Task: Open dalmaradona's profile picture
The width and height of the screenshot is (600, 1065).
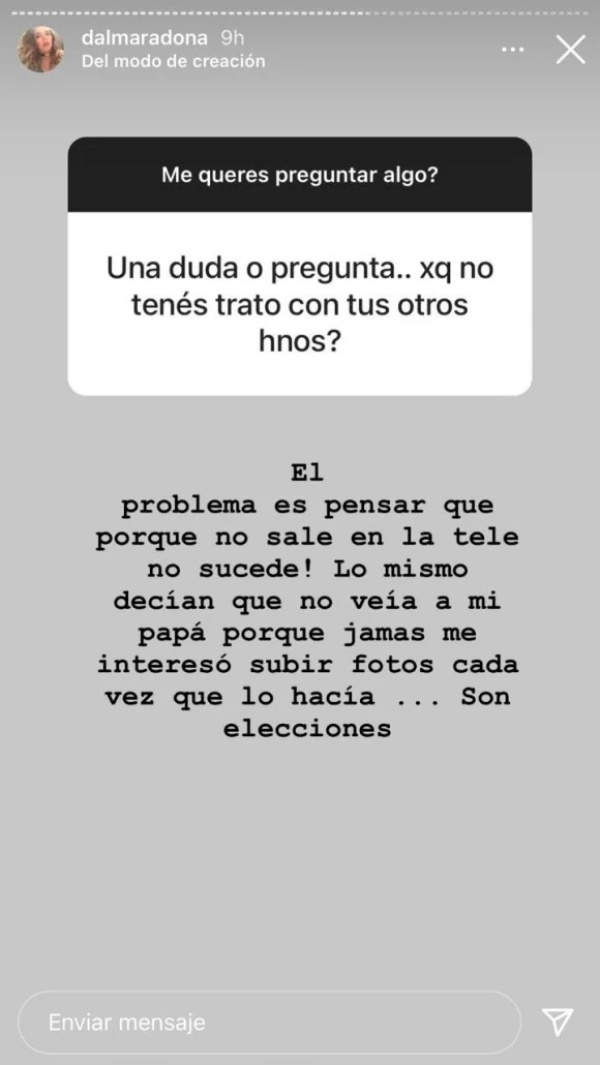Action: (x=41, y=49)
